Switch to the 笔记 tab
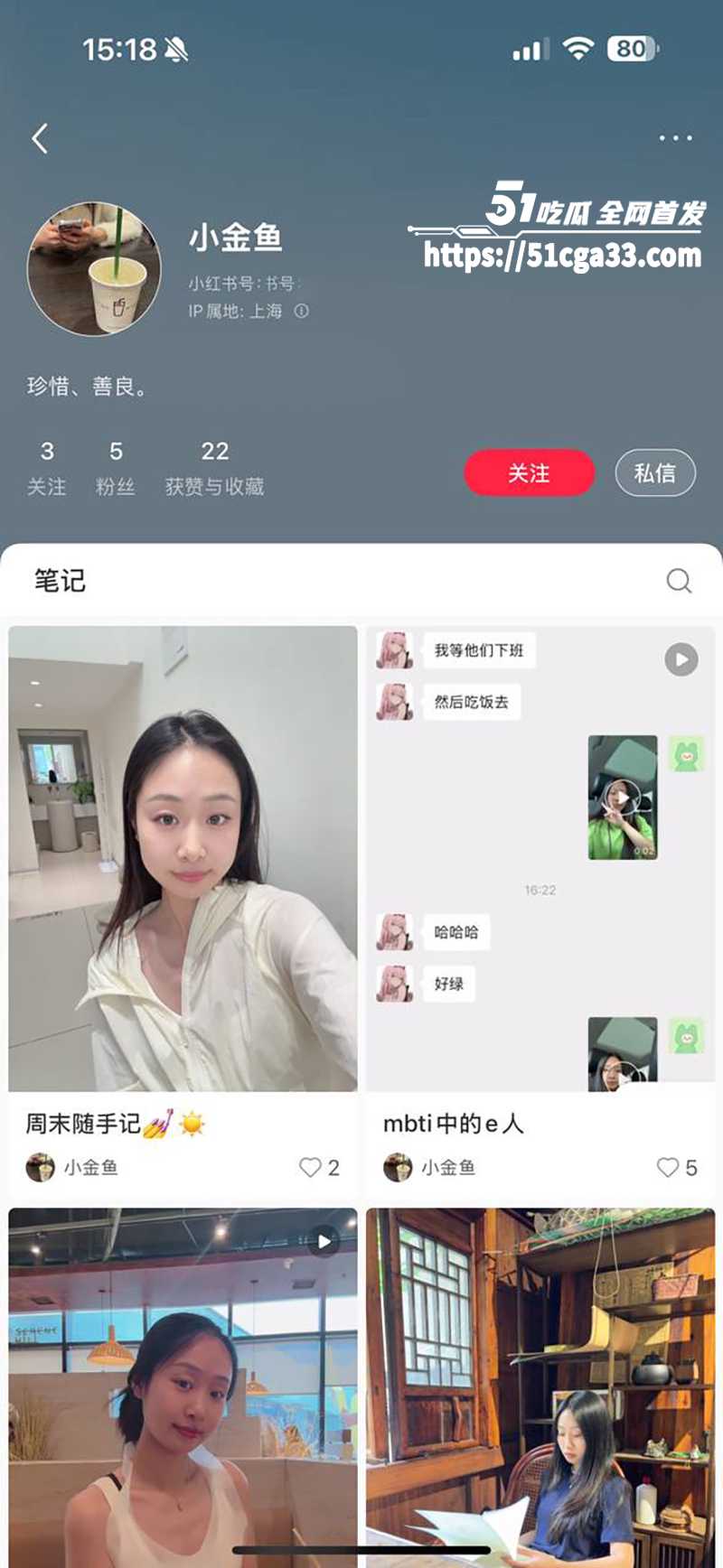 coord(59,581)
